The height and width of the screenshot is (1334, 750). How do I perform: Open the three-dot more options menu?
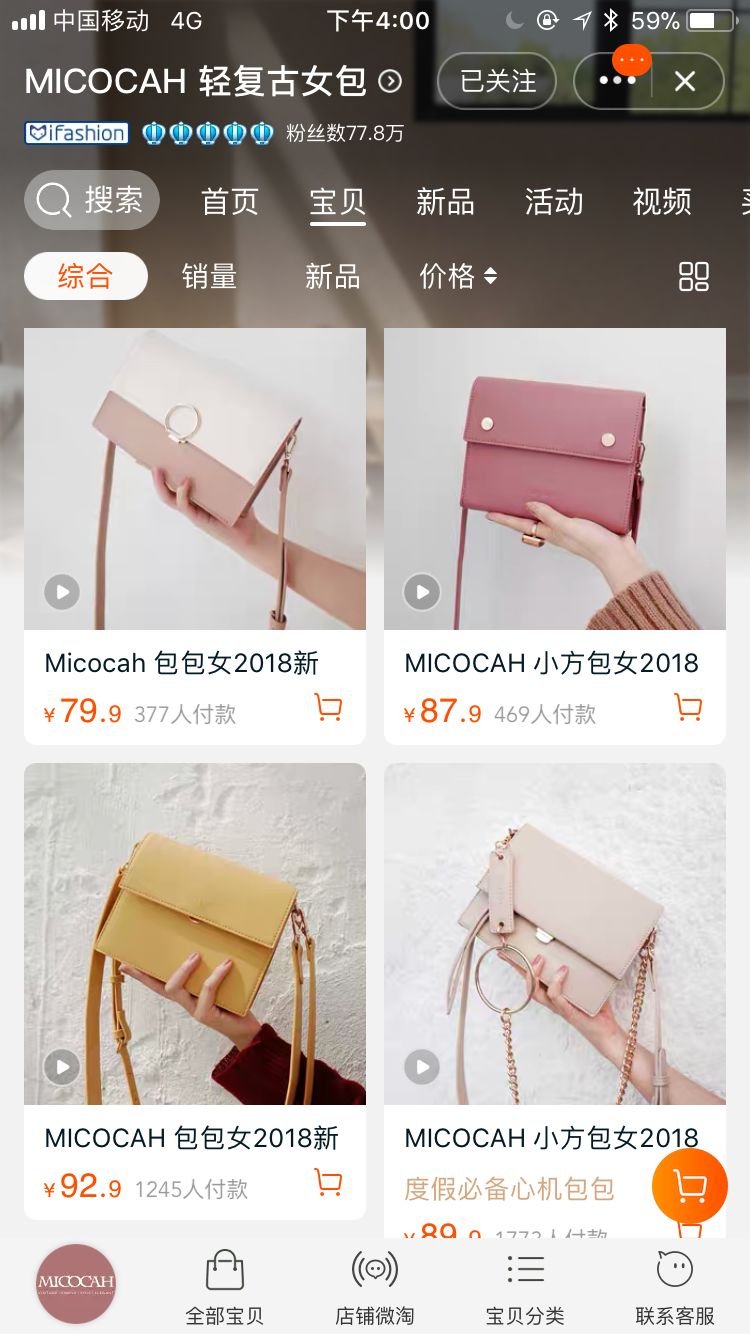click(617, 81)
